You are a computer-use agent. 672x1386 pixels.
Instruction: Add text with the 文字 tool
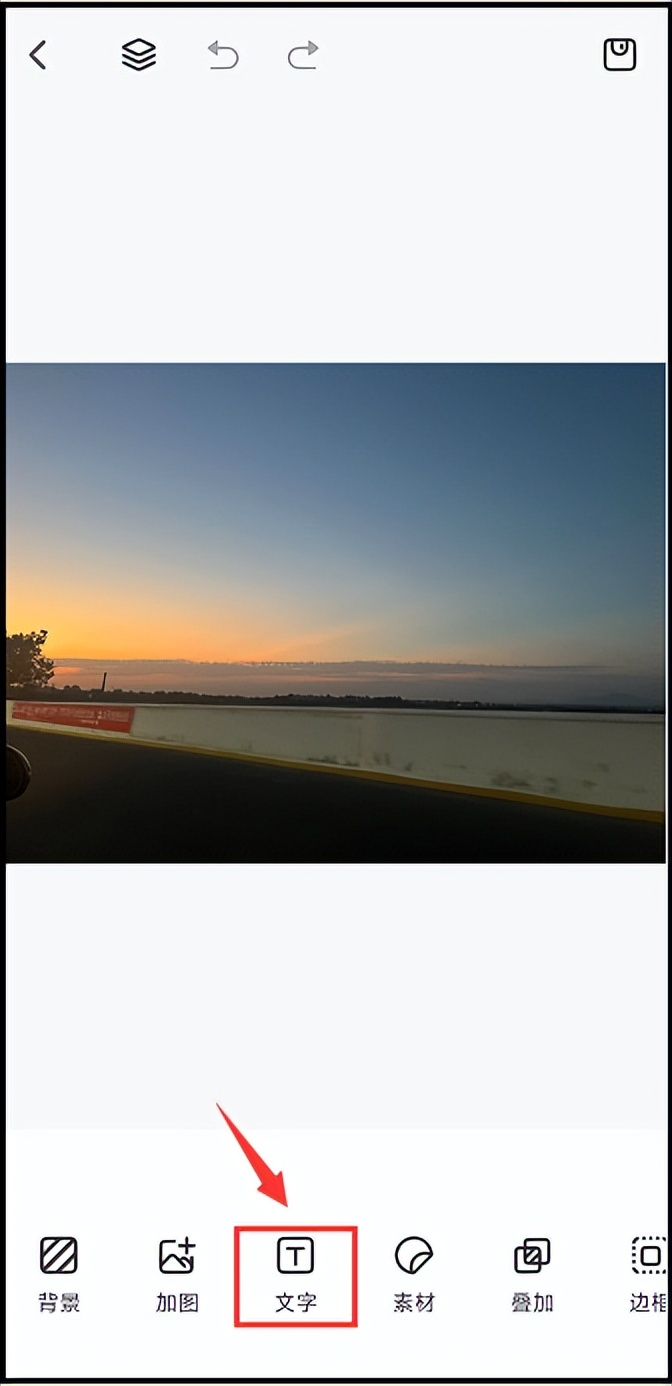[x=295, y=1272]
